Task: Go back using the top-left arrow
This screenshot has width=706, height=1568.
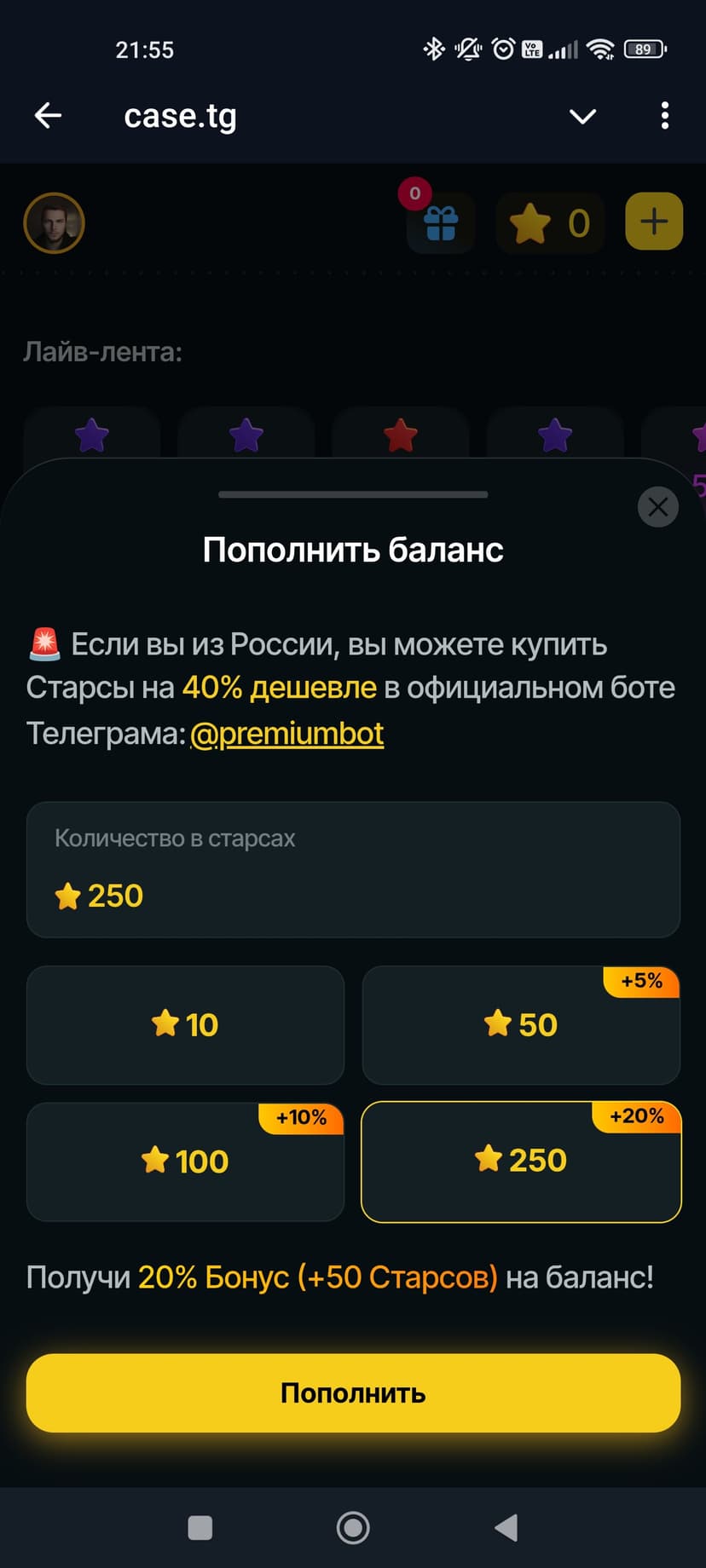Action: [48, 116]
